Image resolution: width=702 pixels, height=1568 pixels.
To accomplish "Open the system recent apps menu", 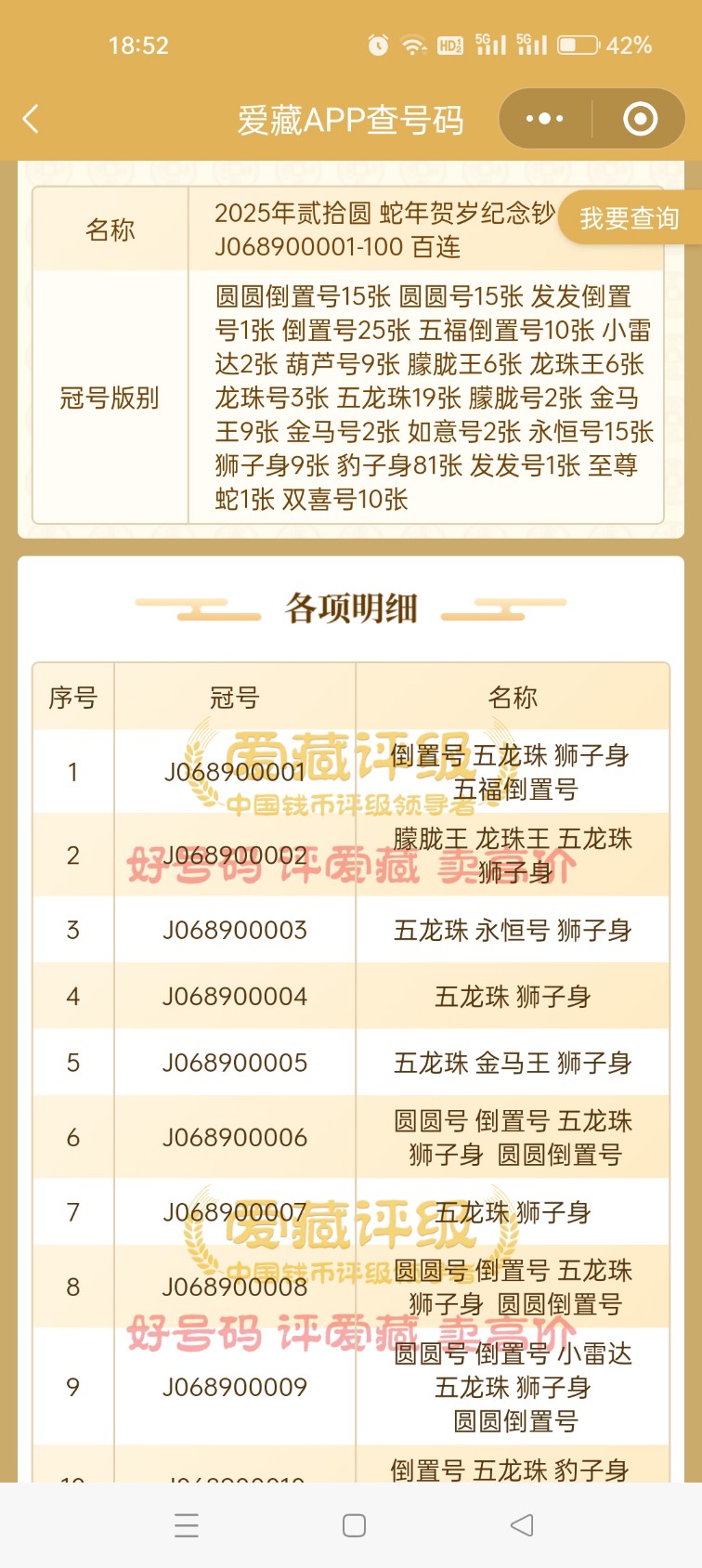I will click(x=187, y=1525).
